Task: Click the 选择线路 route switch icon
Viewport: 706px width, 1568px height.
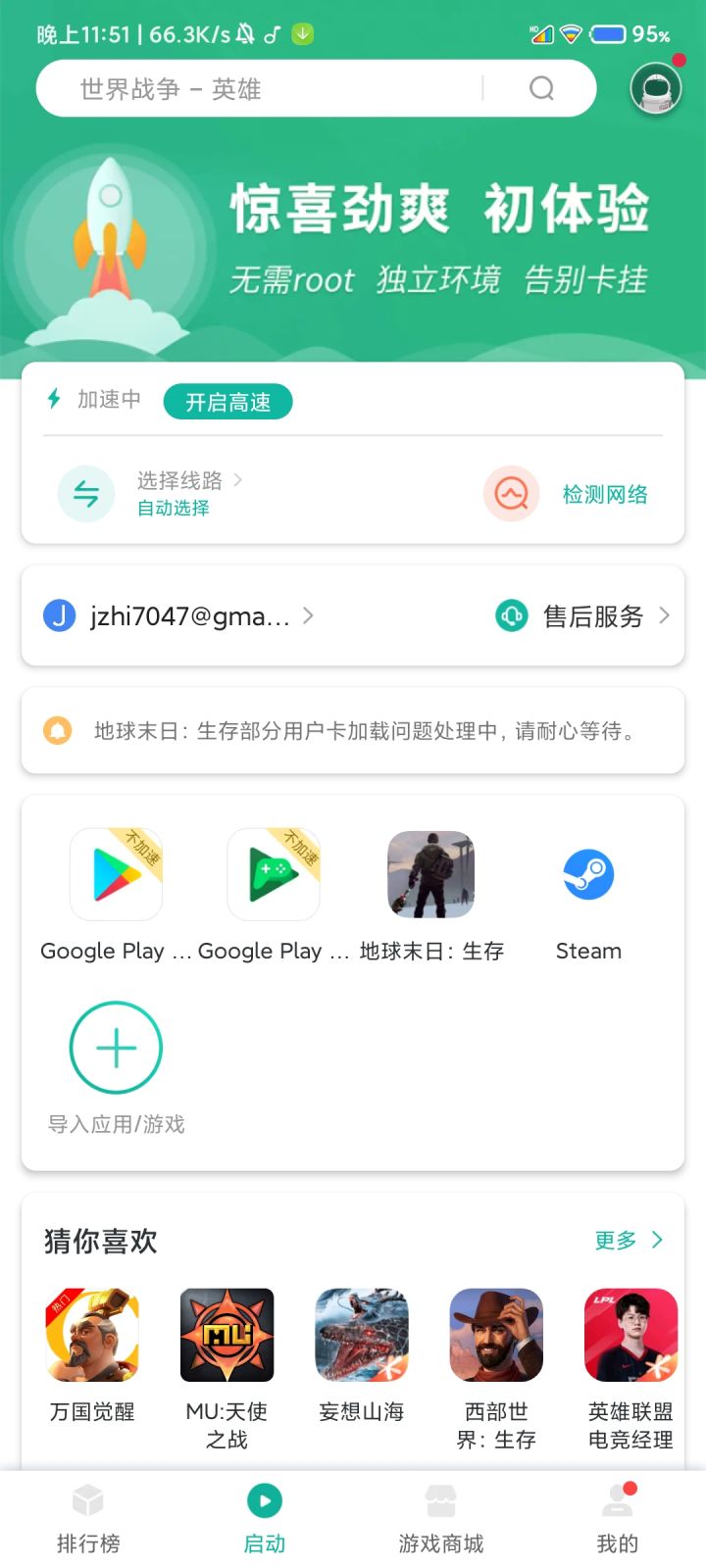Action: pyautogui.click(x=85, y=494)
